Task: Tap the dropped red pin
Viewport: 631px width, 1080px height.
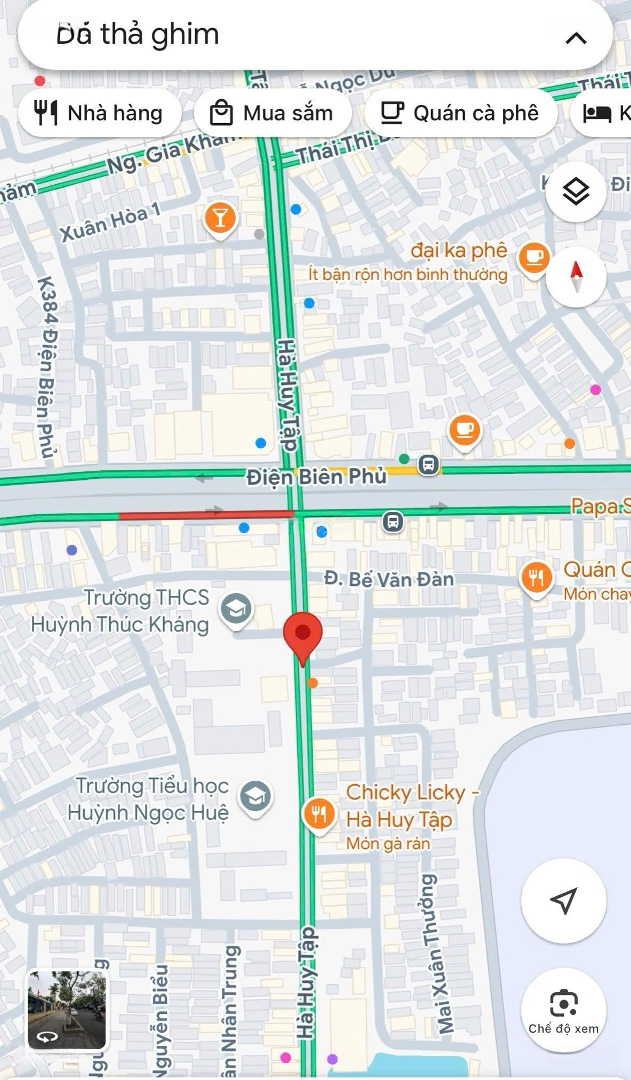Action: tap(302, 638)
